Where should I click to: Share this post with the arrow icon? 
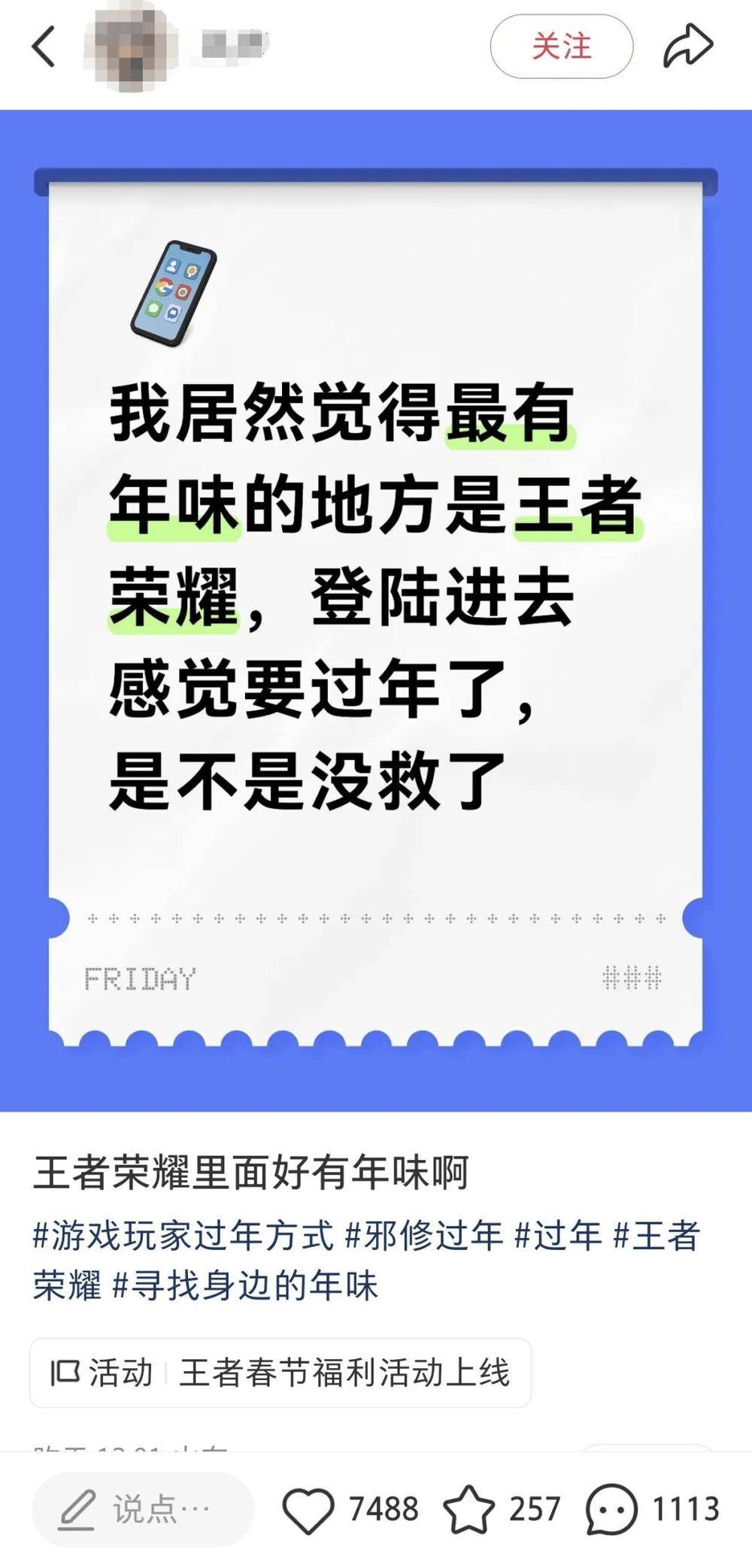click(687, 47)
